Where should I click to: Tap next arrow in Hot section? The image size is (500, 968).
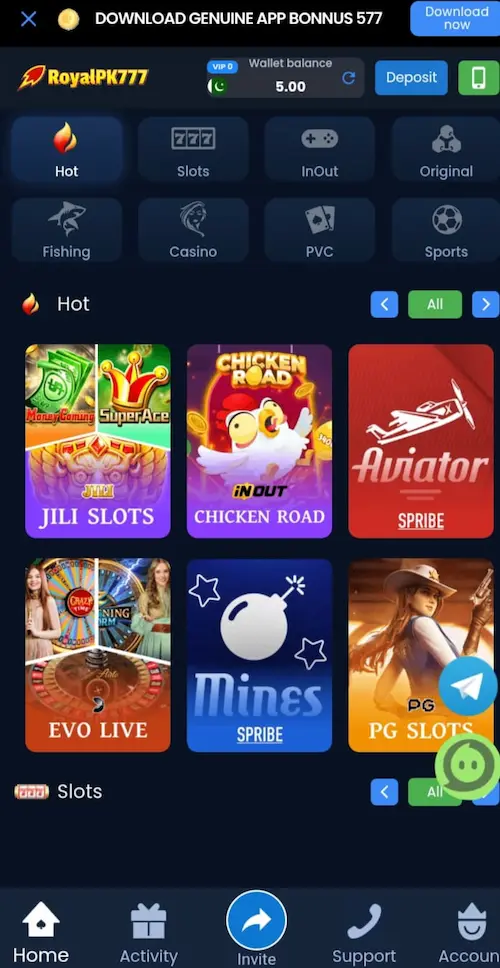pos(485,304)
